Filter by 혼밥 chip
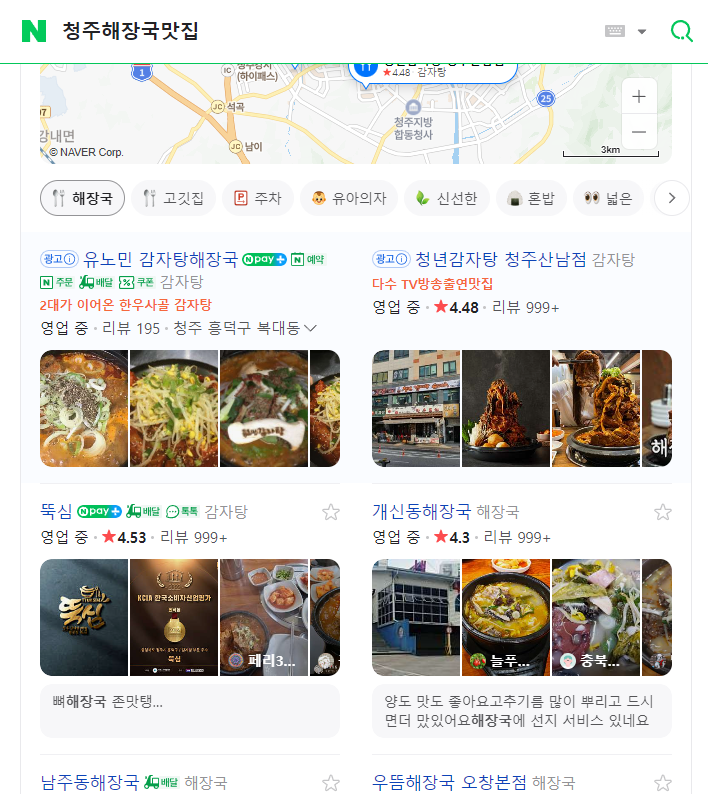 (530, 198)
